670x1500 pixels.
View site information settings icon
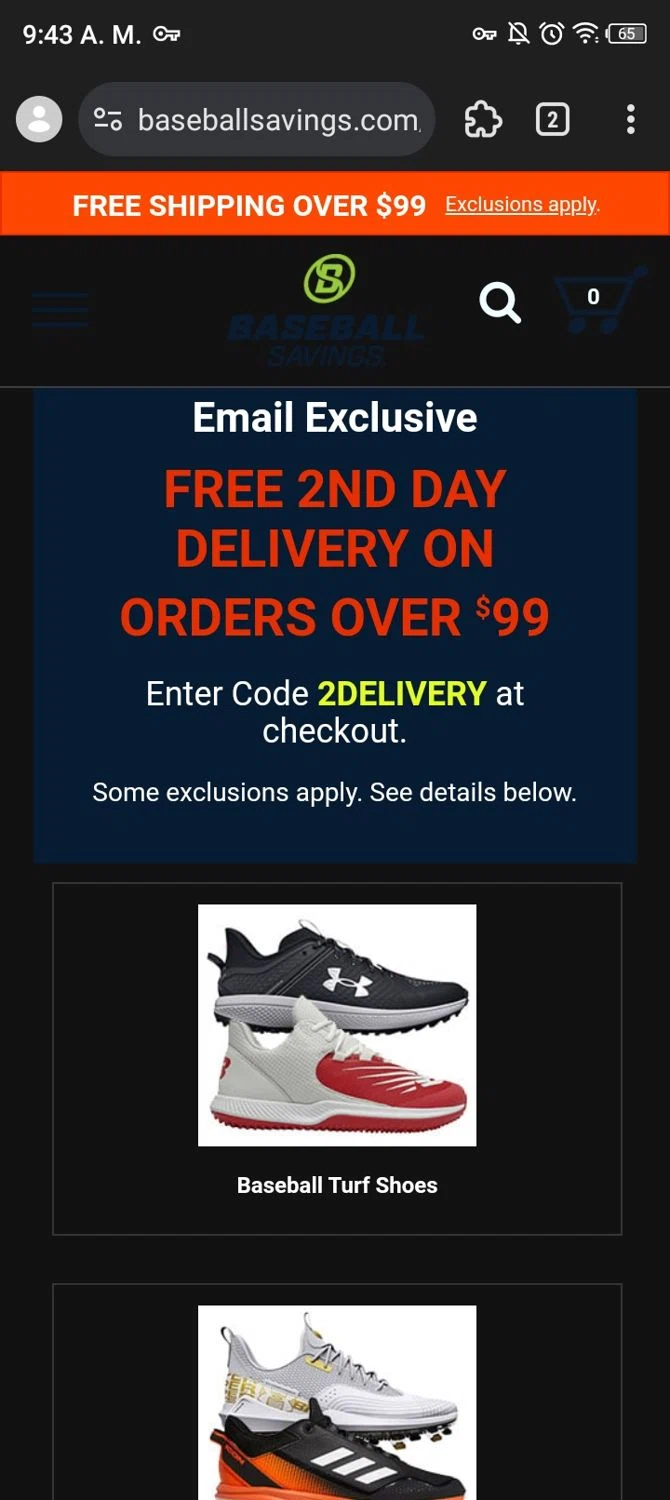108,120
